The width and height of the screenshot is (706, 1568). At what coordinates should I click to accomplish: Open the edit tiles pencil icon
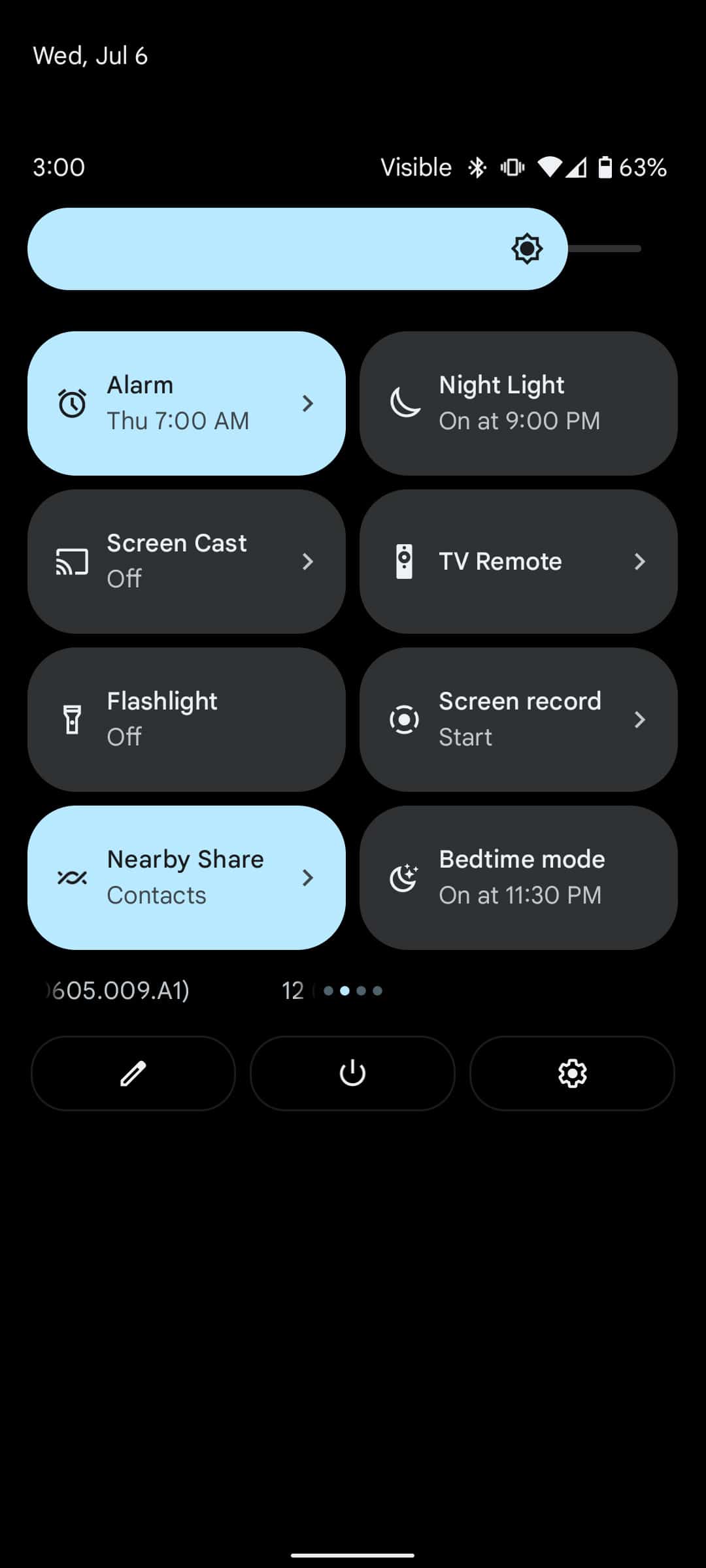(x=133, y=1074)
